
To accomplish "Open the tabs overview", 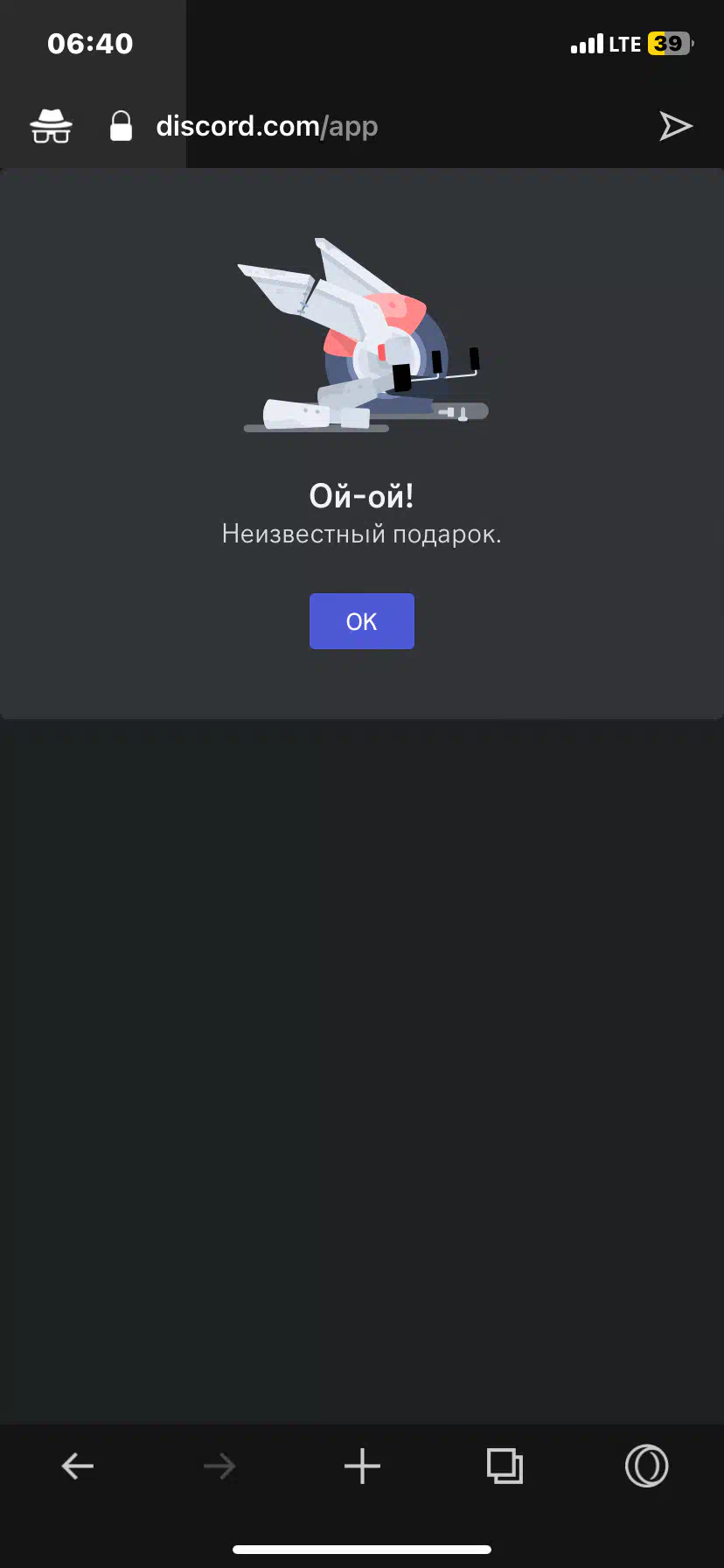I will tap(505, 1466).
